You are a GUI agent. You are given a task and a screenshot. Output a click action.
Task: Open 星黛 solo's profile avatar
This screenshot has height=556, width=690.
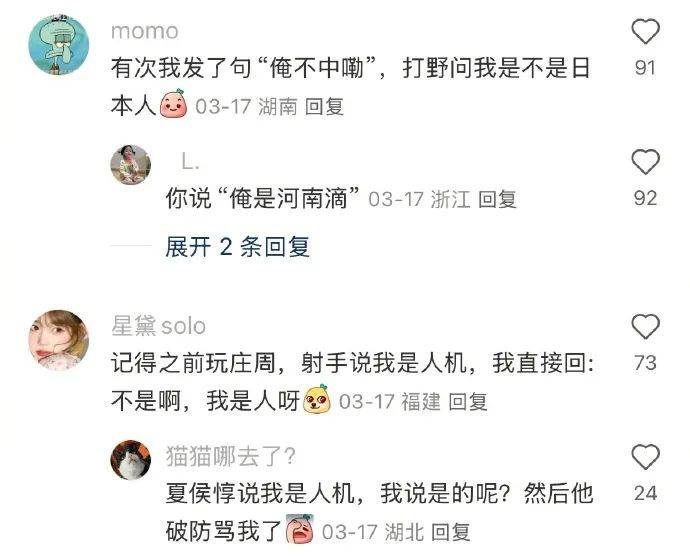point(59,340)
